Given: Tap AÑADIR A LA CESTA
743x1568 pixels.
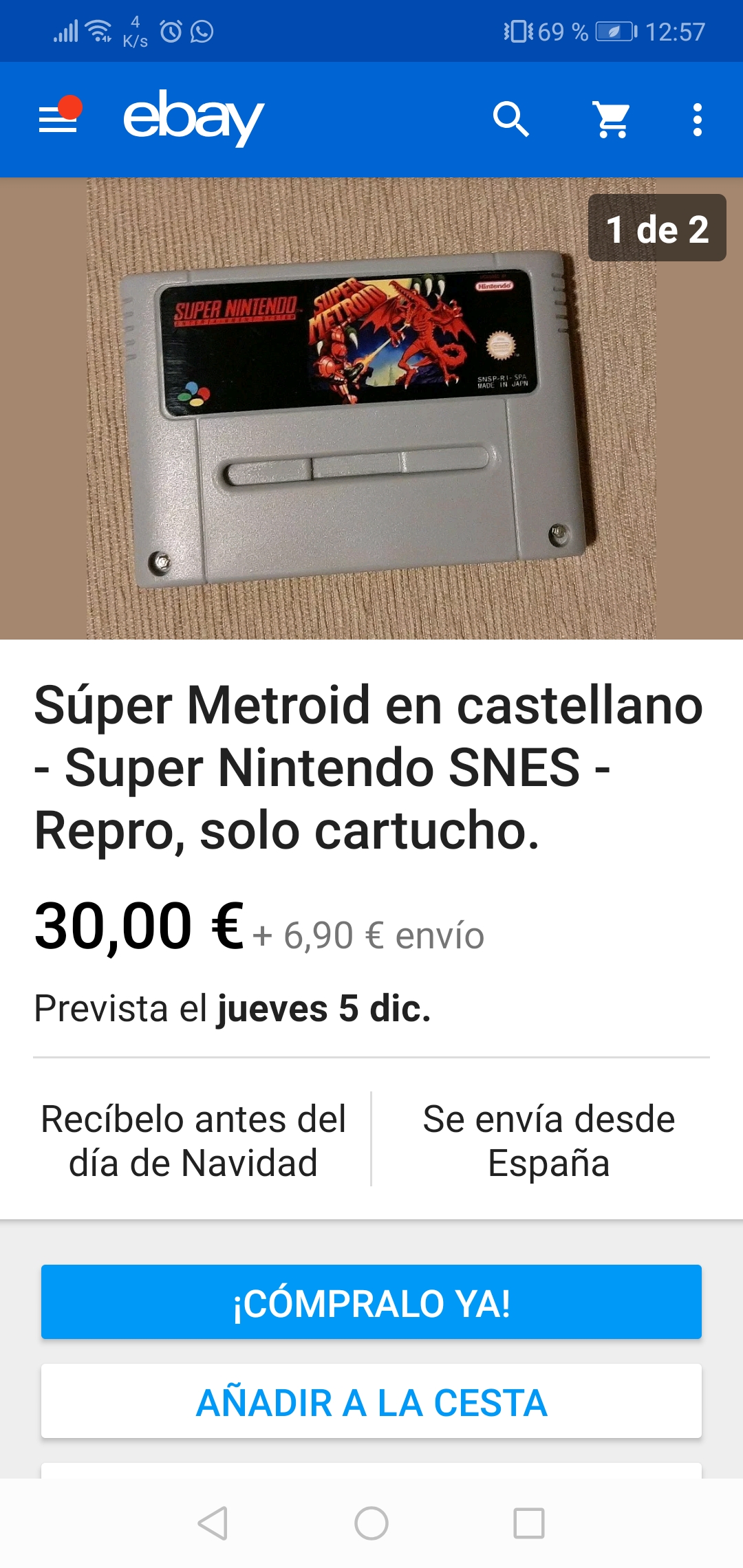Looking at the screenshot, I should pos(371,1401).
